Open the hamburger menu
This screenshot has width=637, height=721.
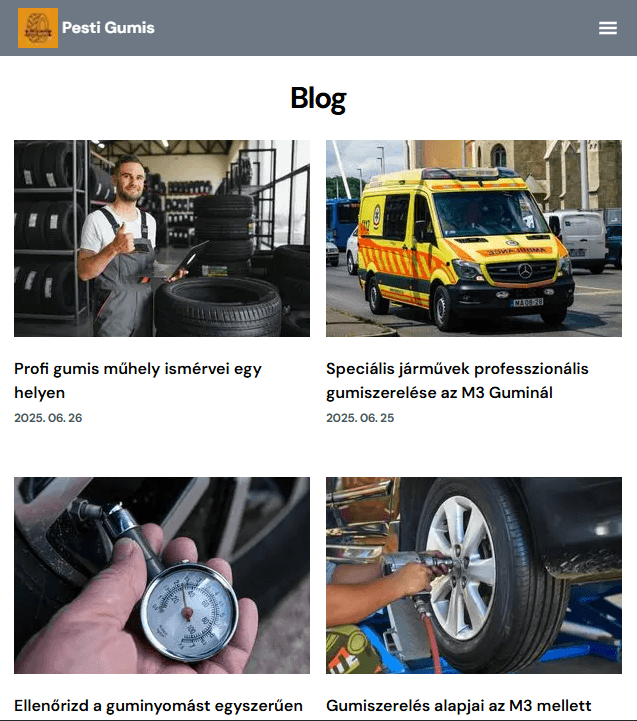pos(608,28)
